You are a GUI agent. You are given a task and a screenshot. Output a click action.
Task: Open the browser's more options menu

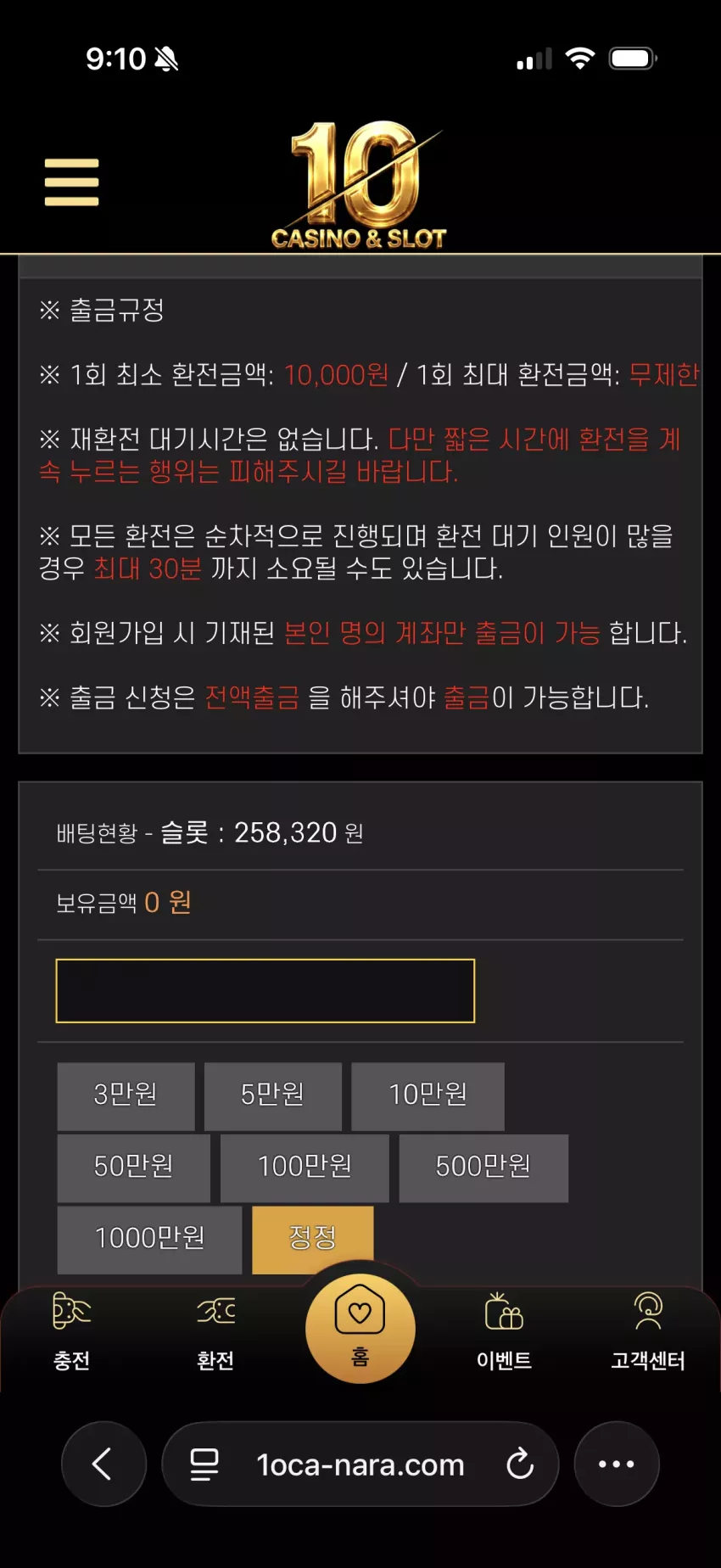point(617,1464)
